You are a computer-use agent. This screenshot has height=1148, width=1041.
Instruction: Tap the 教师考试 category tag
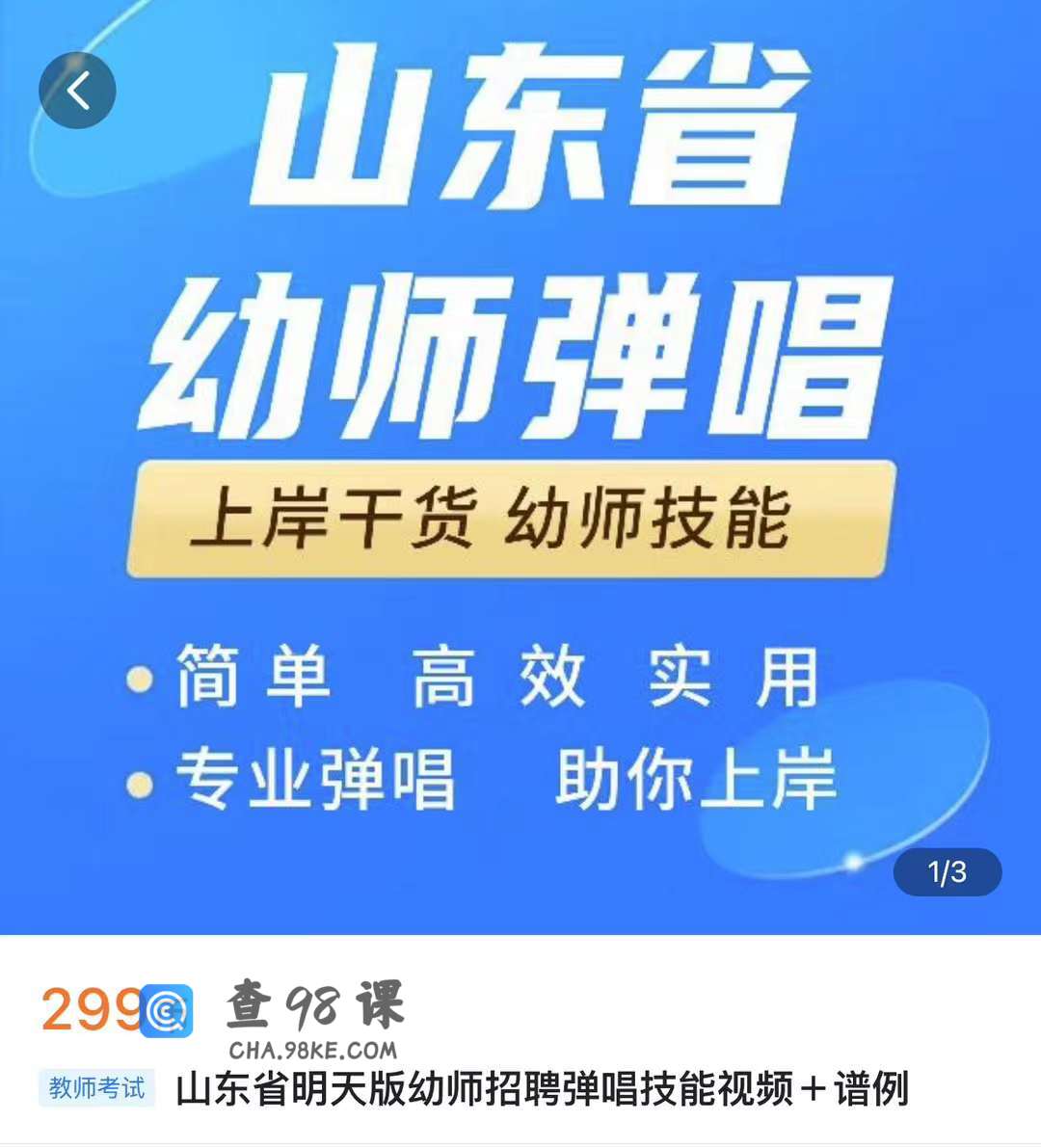[96, 1088]
